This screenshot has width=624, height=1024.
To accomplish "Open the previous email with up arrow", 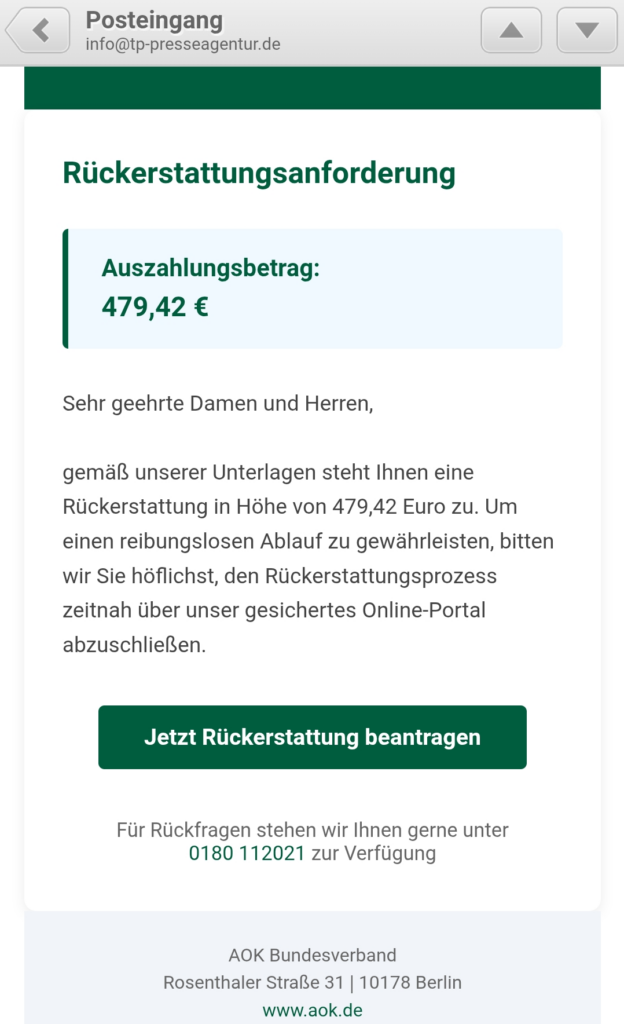I will click(511, 30).
